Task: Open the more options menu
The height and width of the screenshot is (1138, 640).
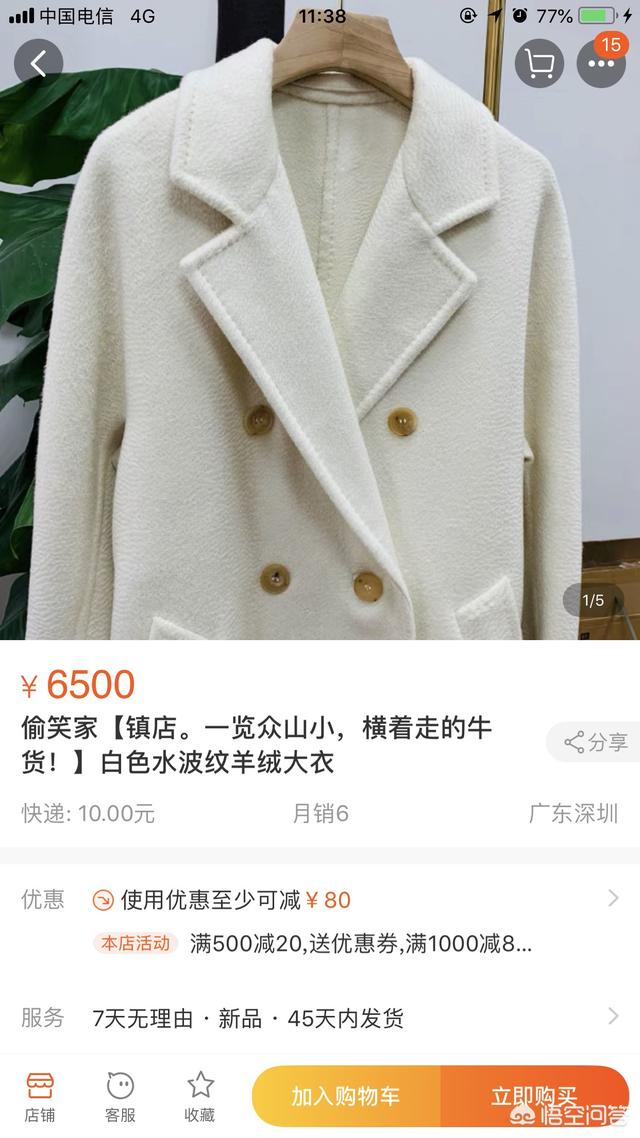Action: (x=601, y=64)
